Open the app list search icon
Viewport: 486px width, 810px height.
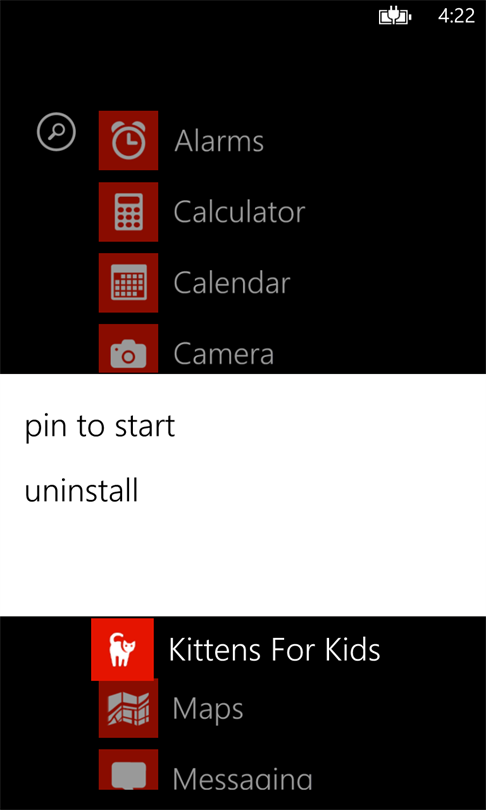pos(56,132)
